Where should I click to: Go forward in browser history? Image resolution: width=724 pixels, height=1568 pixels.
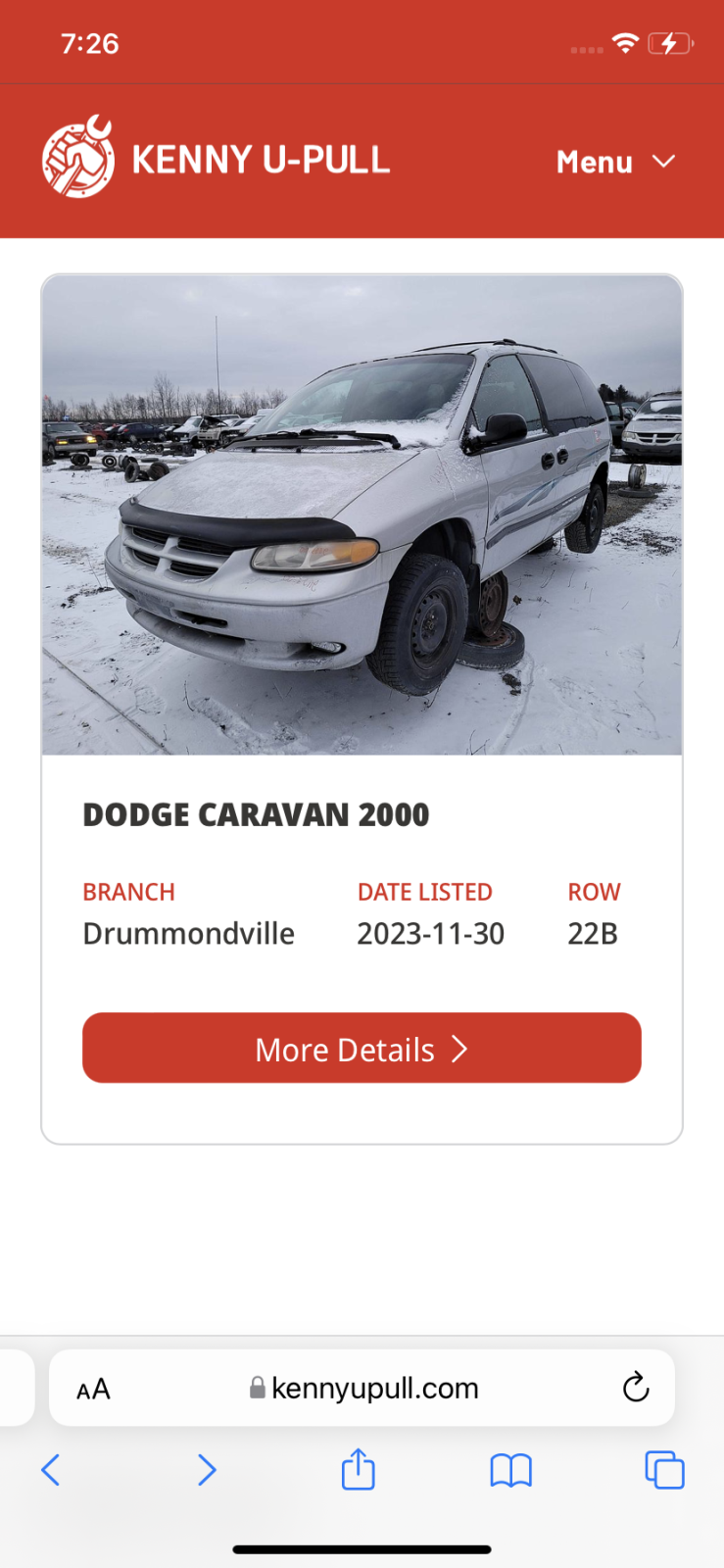[x=206, y=1470]
